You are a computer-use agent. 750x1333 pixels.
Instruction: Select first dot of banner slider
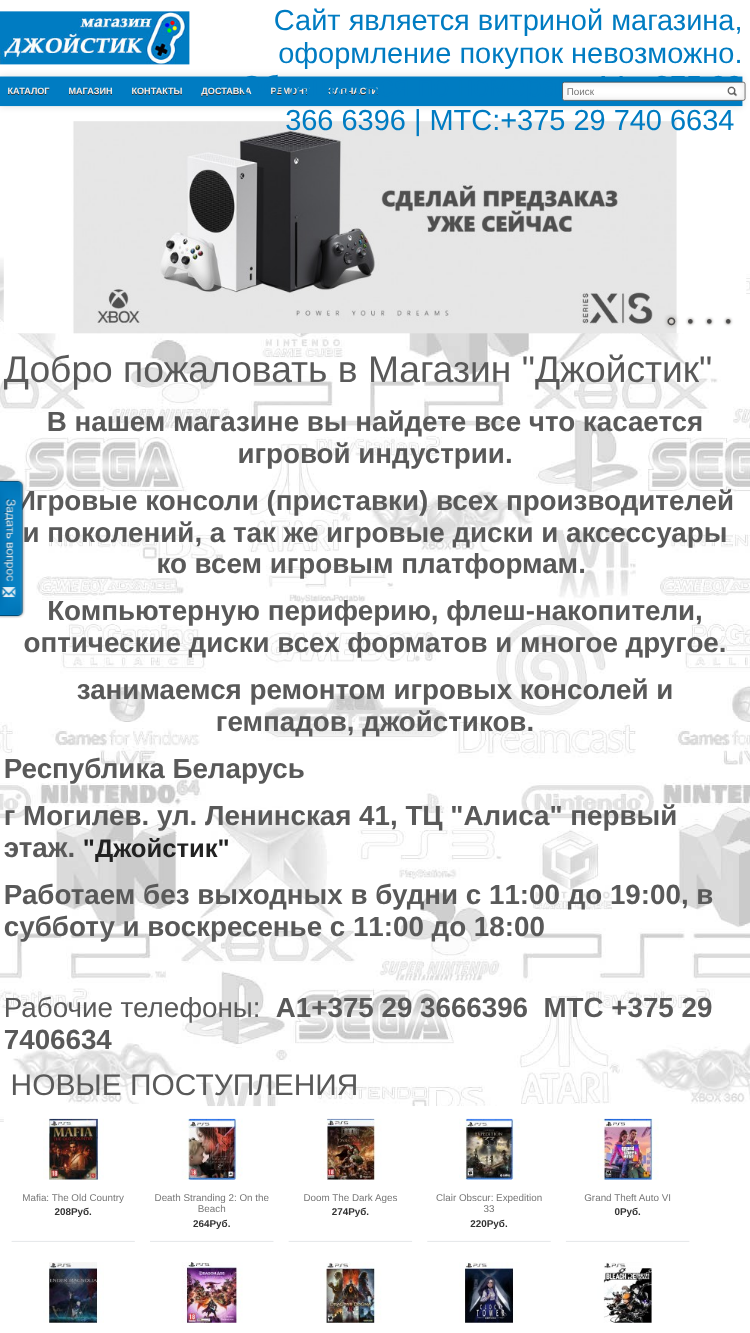pyautogui.click(x=671, y=321)
